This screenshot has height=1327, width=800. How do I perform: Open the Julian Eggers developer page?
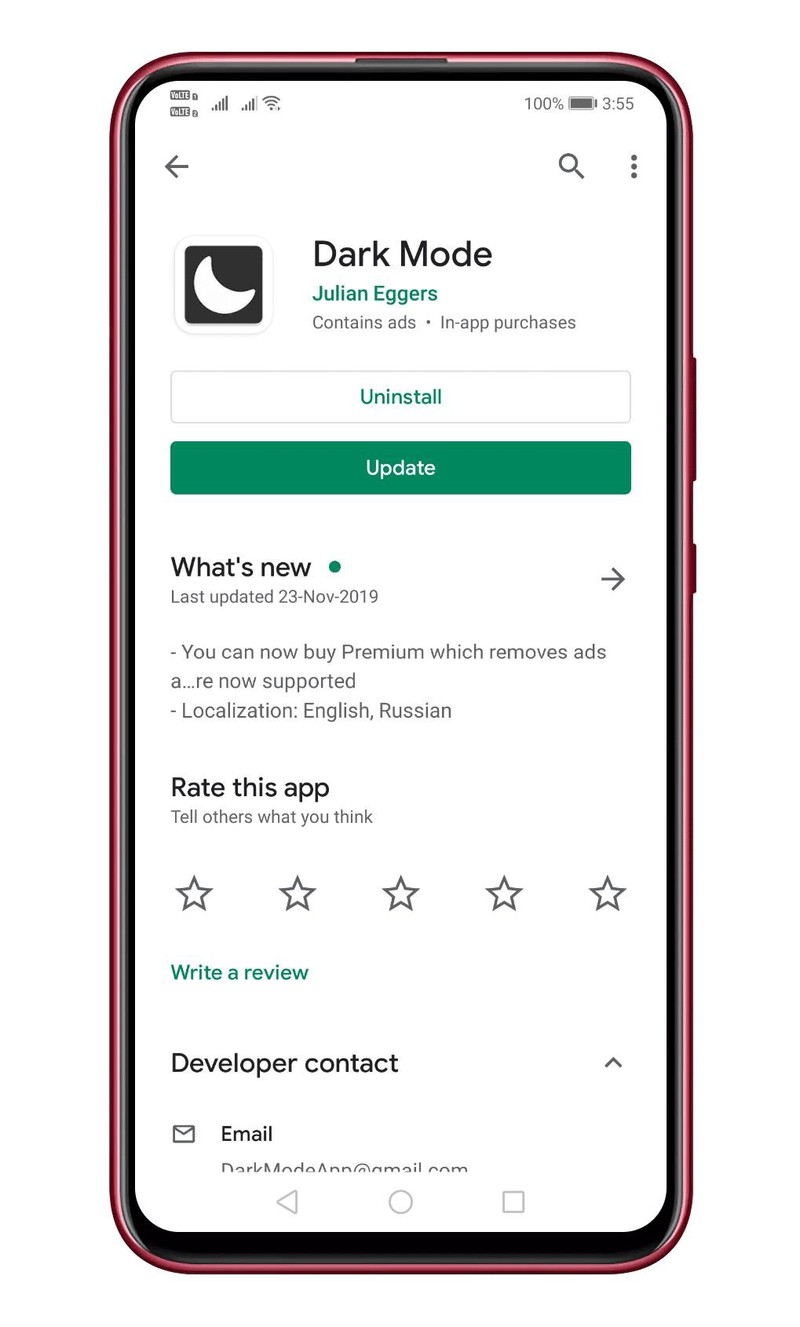(x=375, y=293)
